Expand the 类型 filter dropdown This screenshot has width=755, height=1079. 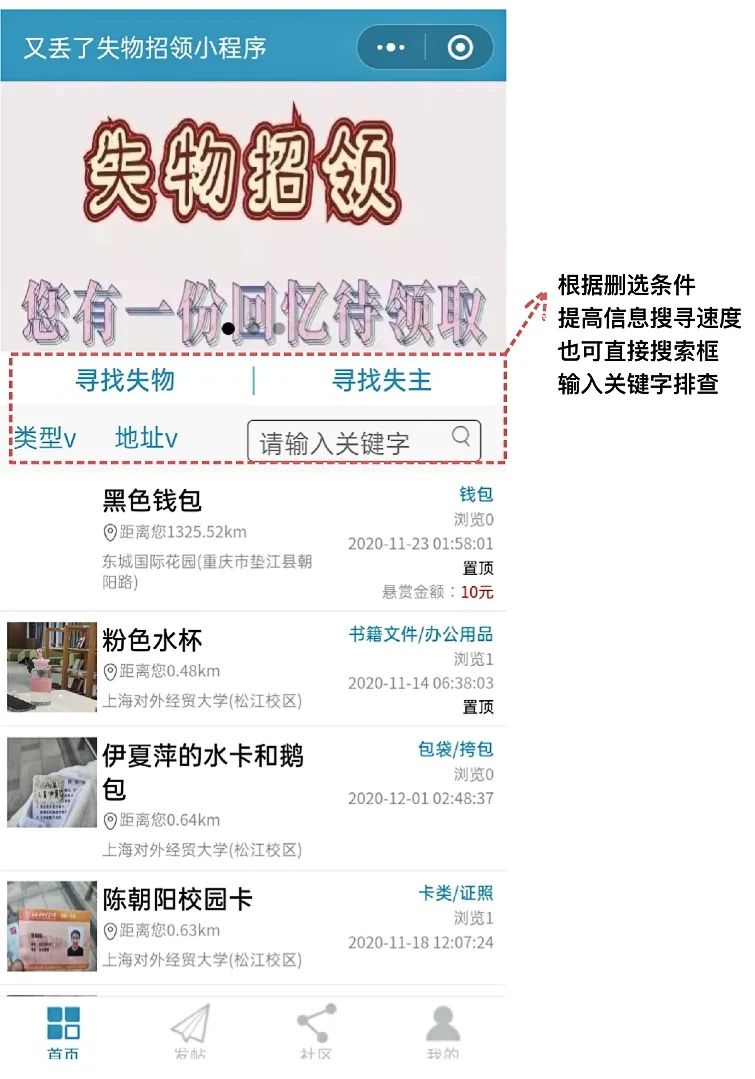[x=45, y=438]
